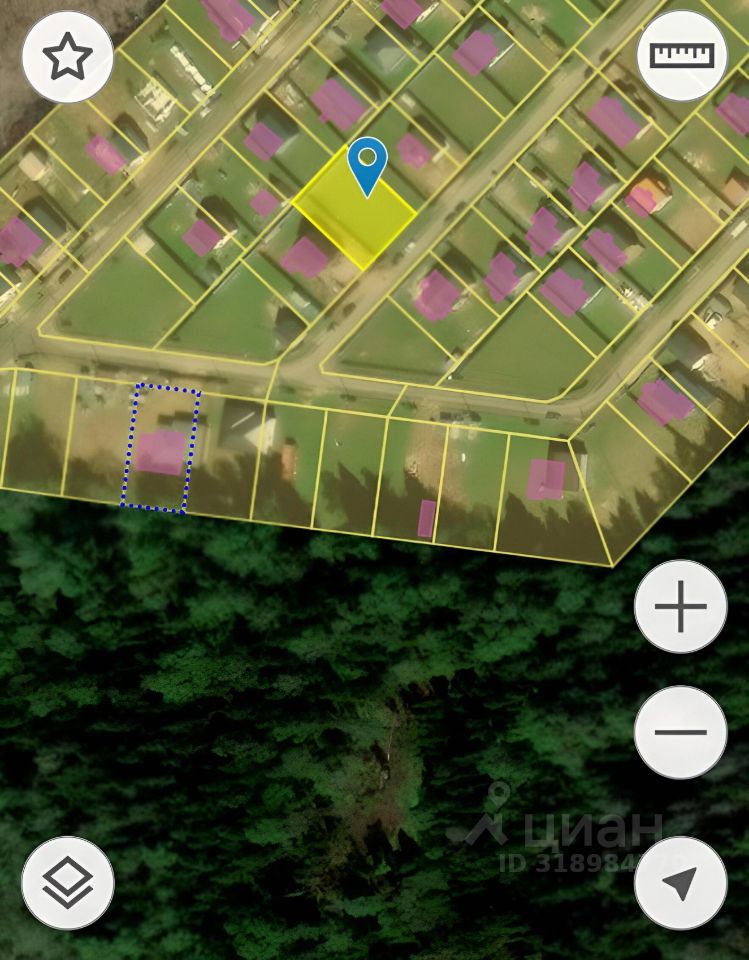The image size is (749, 960).
Task: Center the map on my location
Action: 680,882
